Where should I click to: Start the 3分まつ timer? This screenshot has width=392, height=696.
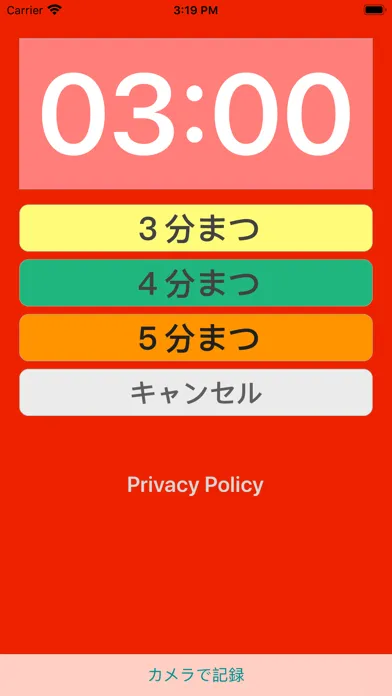(196, 228)
